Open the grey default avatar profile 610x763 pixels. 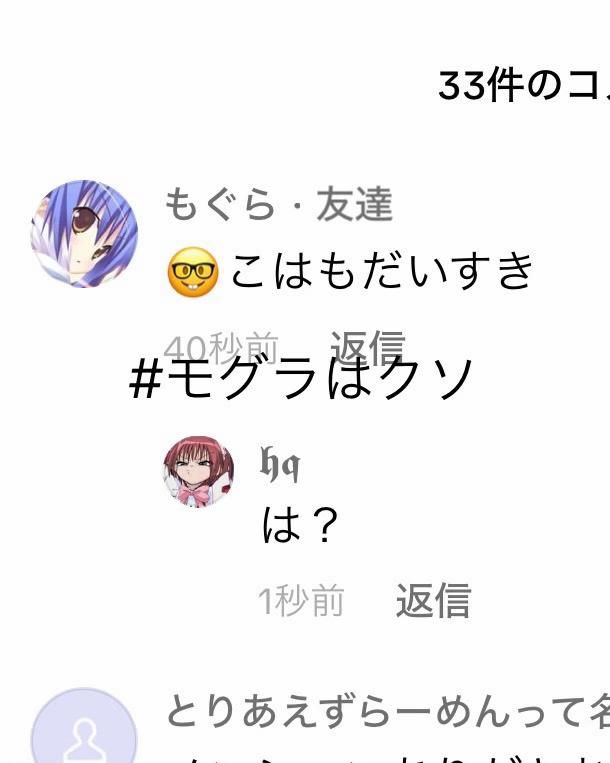pos(84,726)
